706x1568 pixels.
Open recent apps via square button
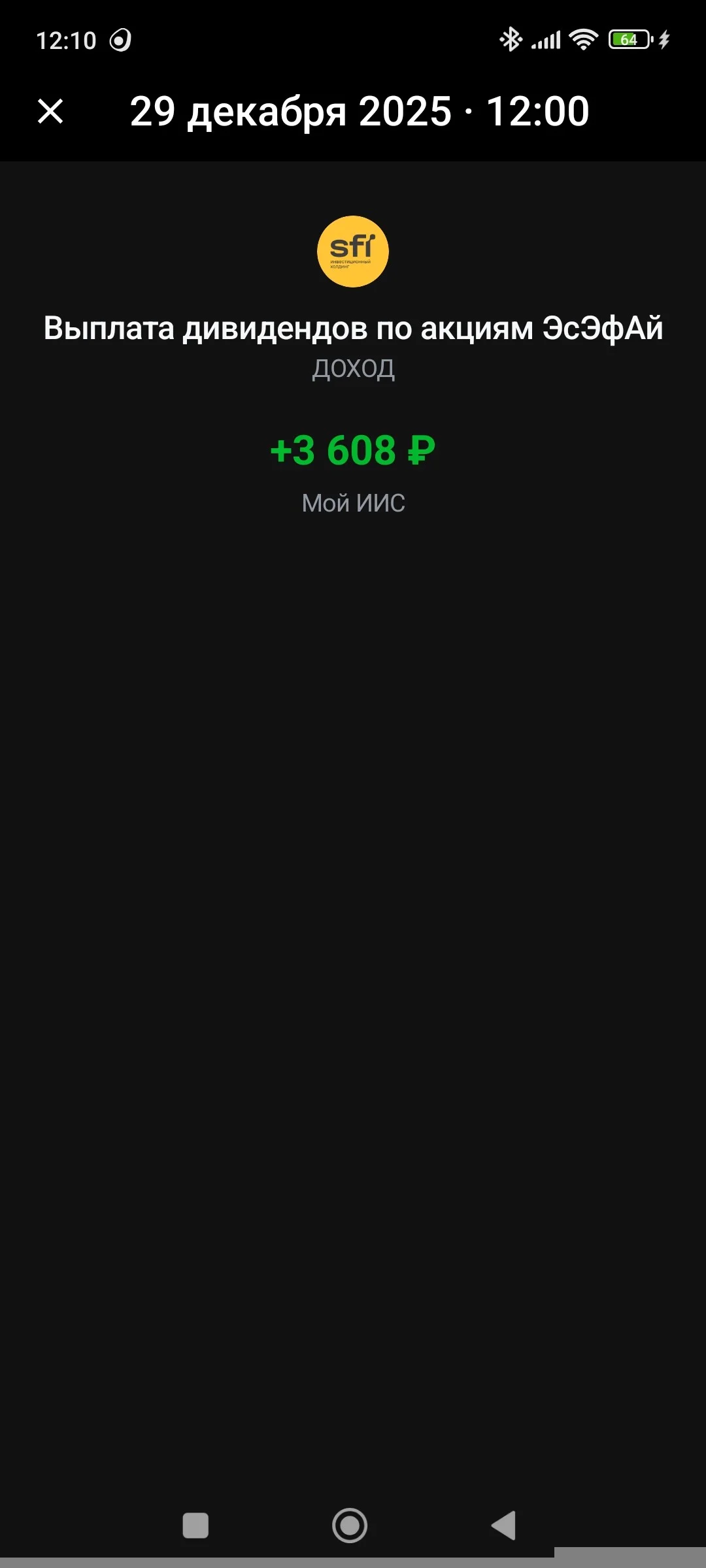[195, 1526]
